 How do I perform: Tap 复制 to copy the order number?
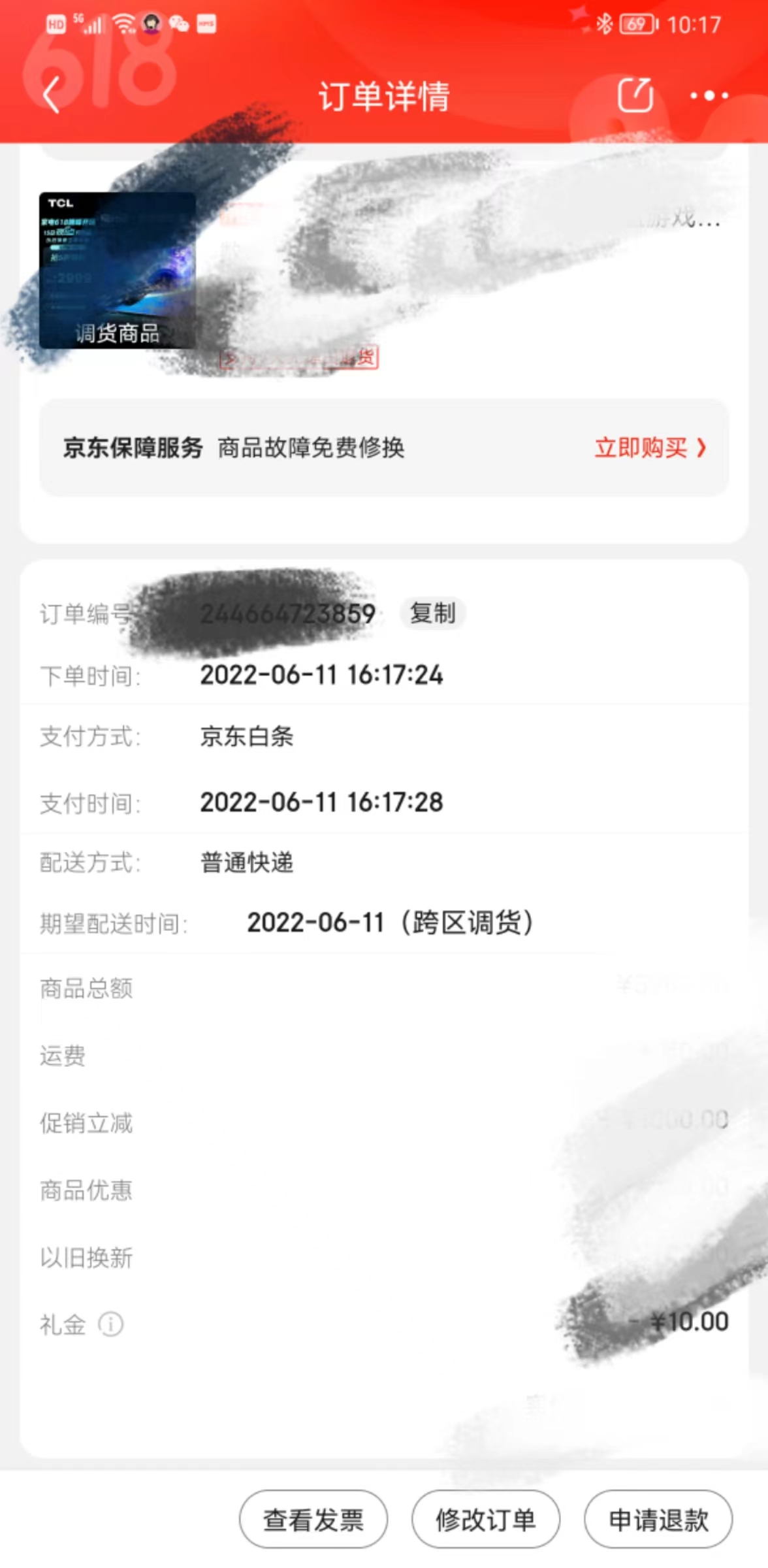point(433,613)
